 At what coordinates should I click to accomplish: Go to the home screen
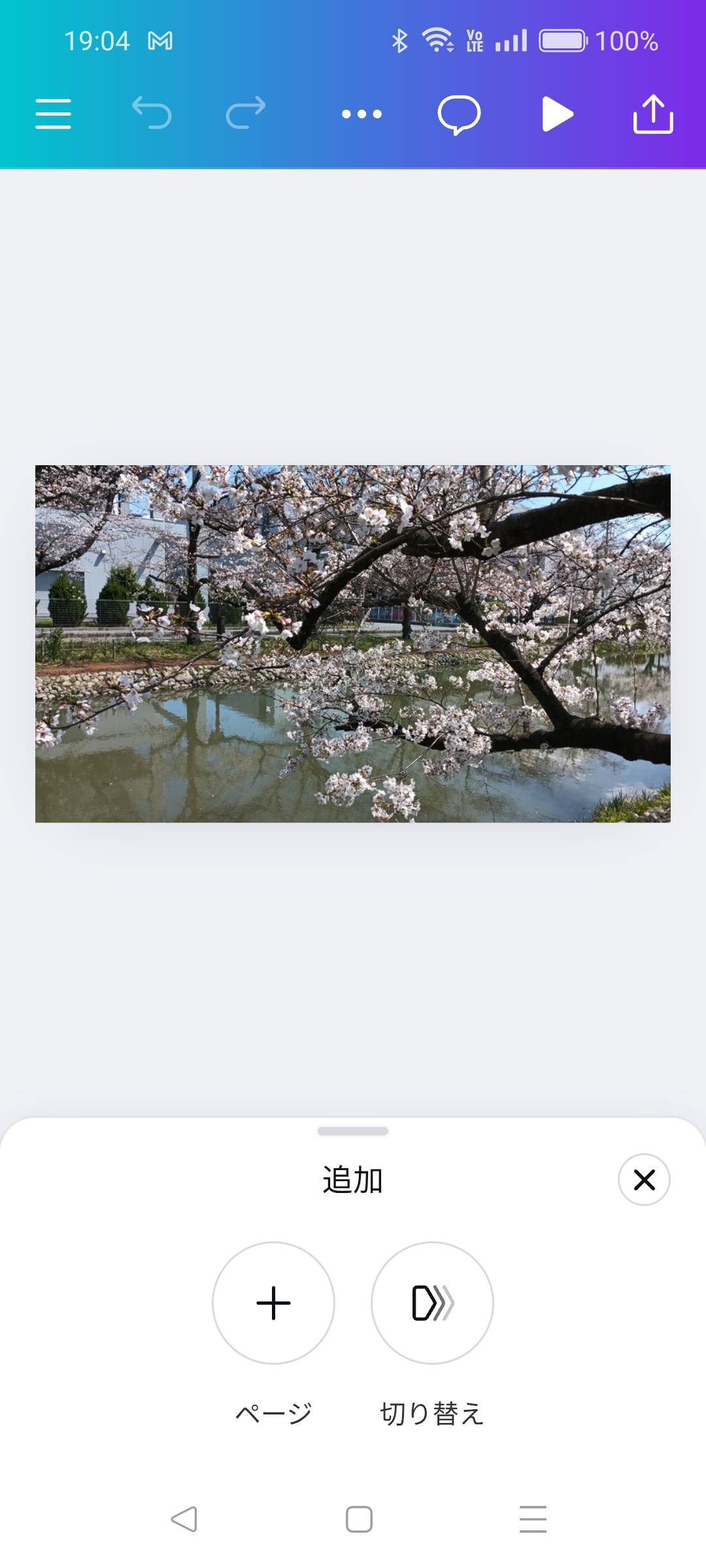[359, 1519]
